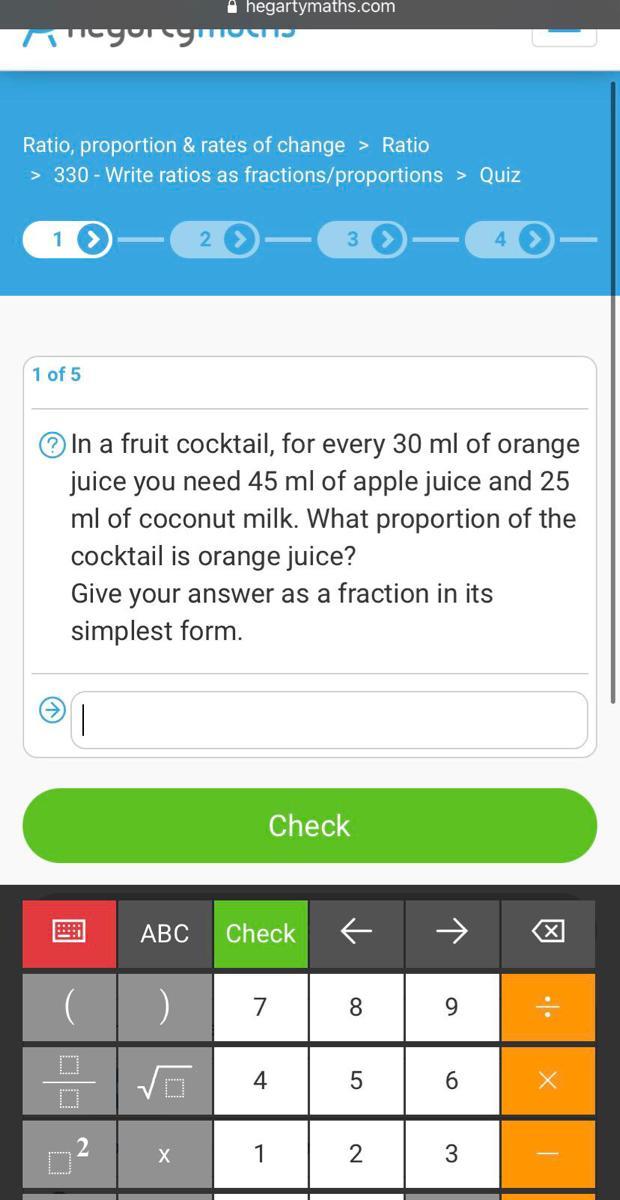Open 330 - Write ratios as fractions/proportions

point(248,175)
